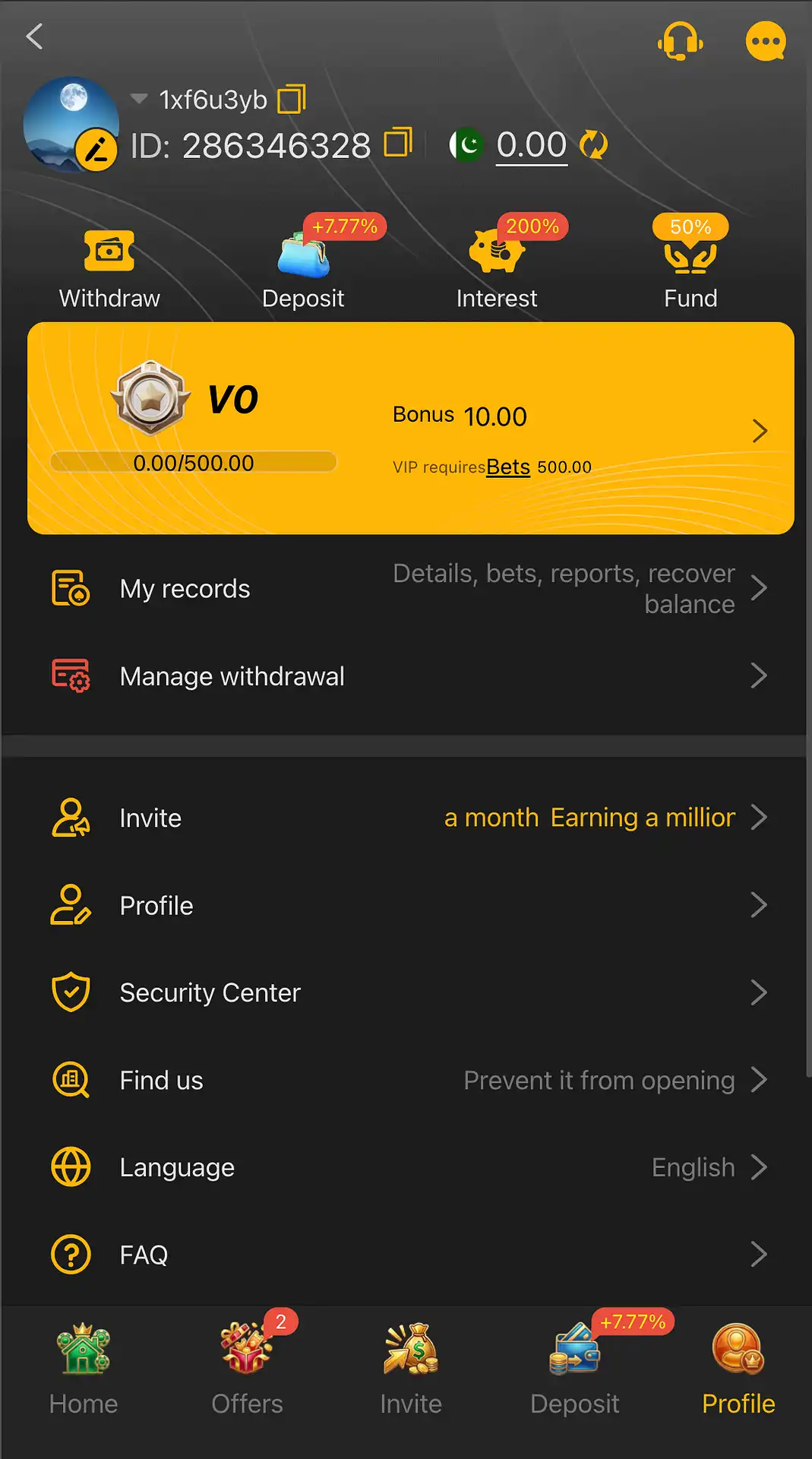Go back using the top-left arrow
Screen dimensions: 812x1459
pyautogui.click(x=35, y=36)
